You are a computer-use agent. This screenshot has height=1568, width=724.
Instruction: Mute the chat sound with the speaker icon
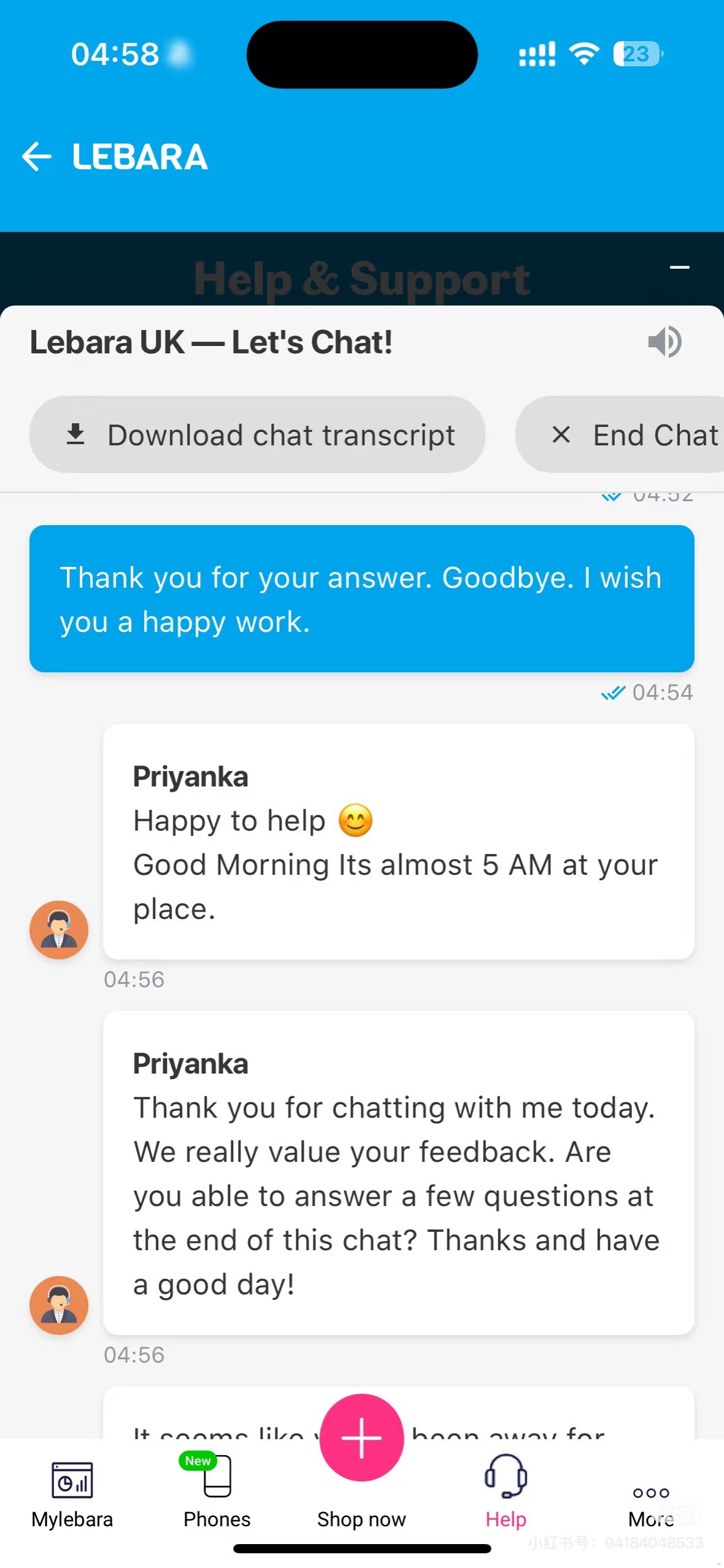pyautogui.click(x=664, y=342)
